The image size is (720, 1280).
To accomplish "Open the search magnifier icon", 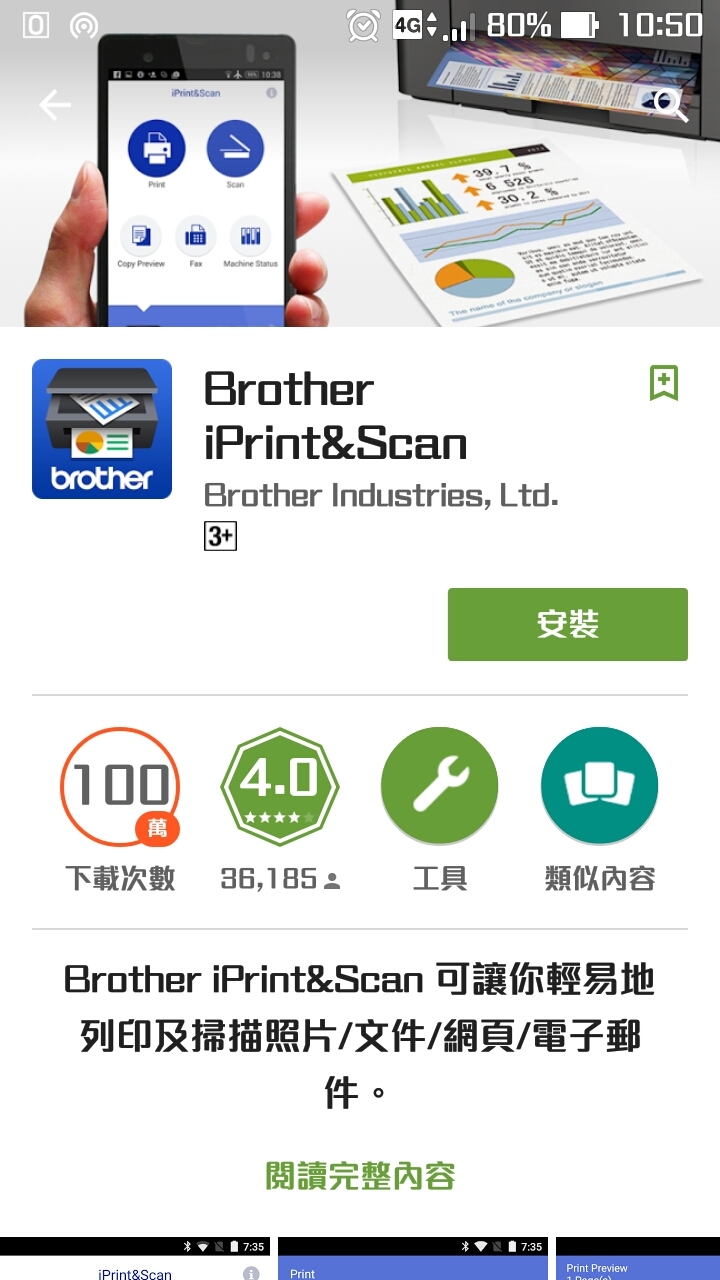I will tap(668, 104).
